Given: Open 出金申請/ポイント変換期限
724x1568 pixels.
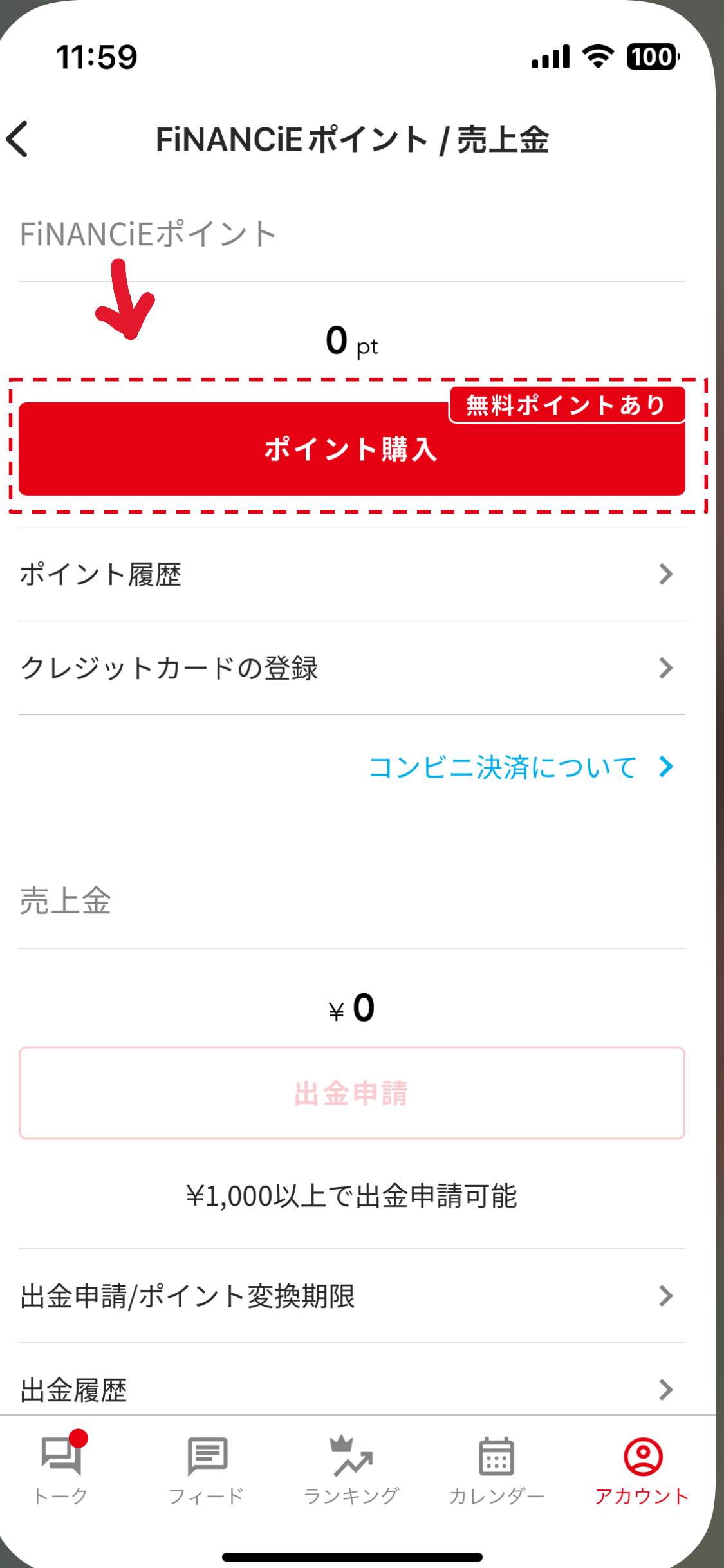Looking at the screenshot, I should coord(351,1296).
